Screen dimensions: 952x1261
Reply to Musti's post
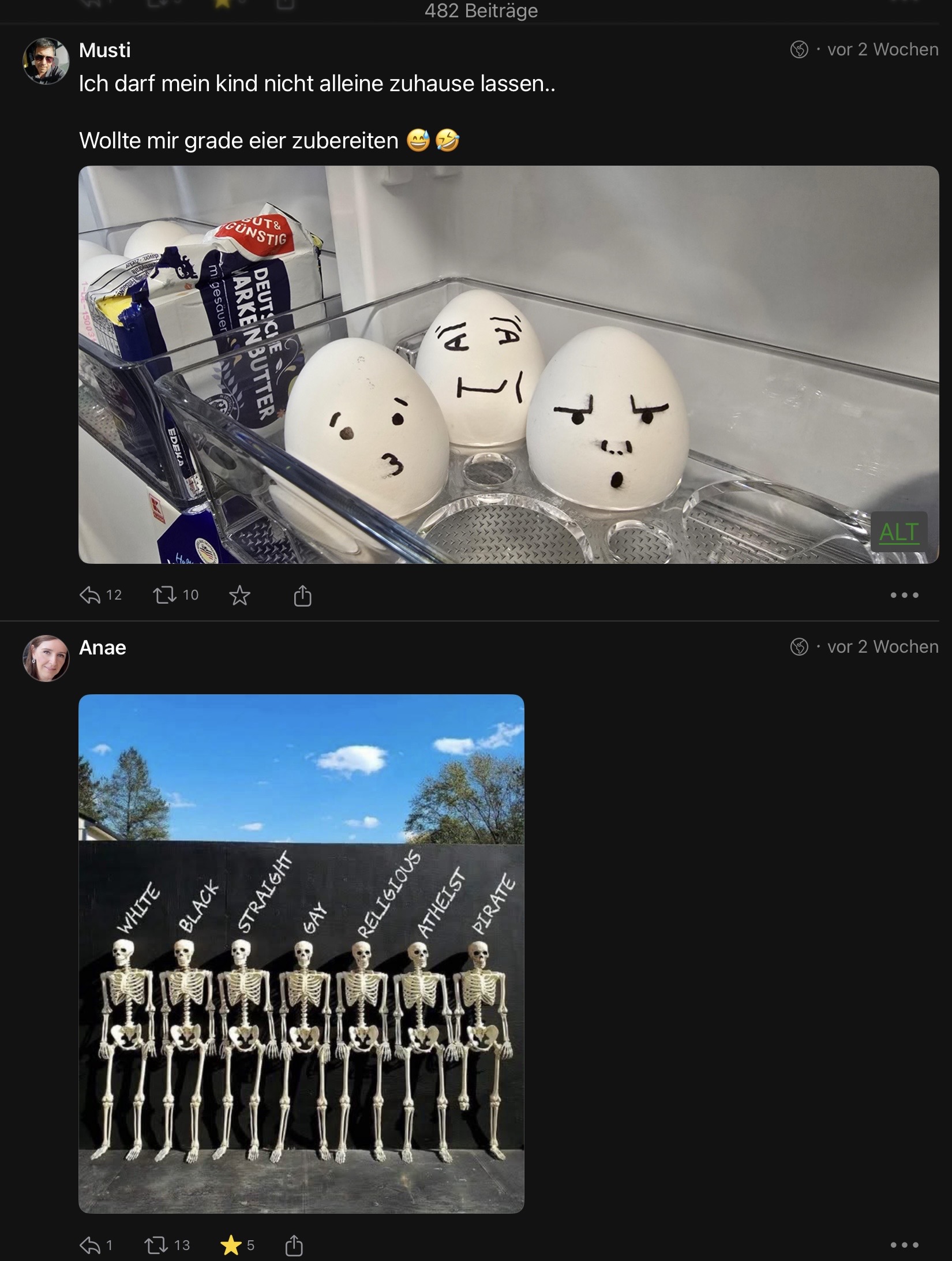pos(91,595)
